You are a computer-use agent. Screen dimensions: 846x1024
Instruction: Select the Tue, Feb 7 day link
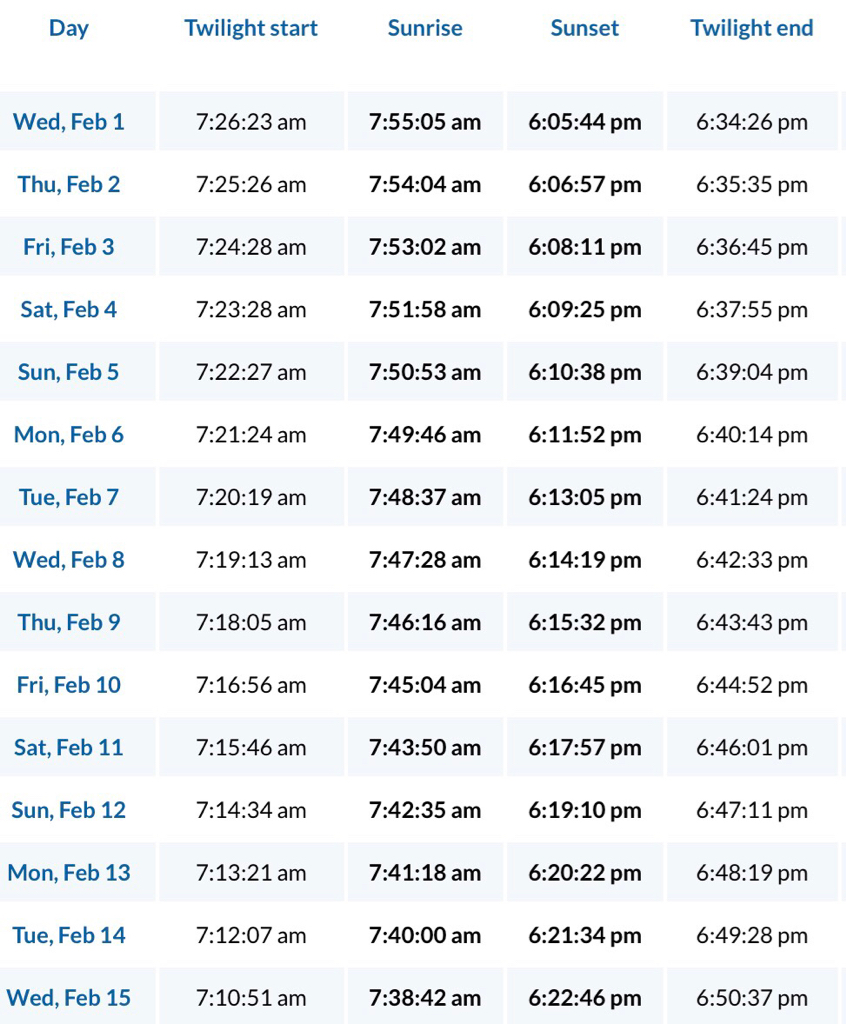pos(69,497)
